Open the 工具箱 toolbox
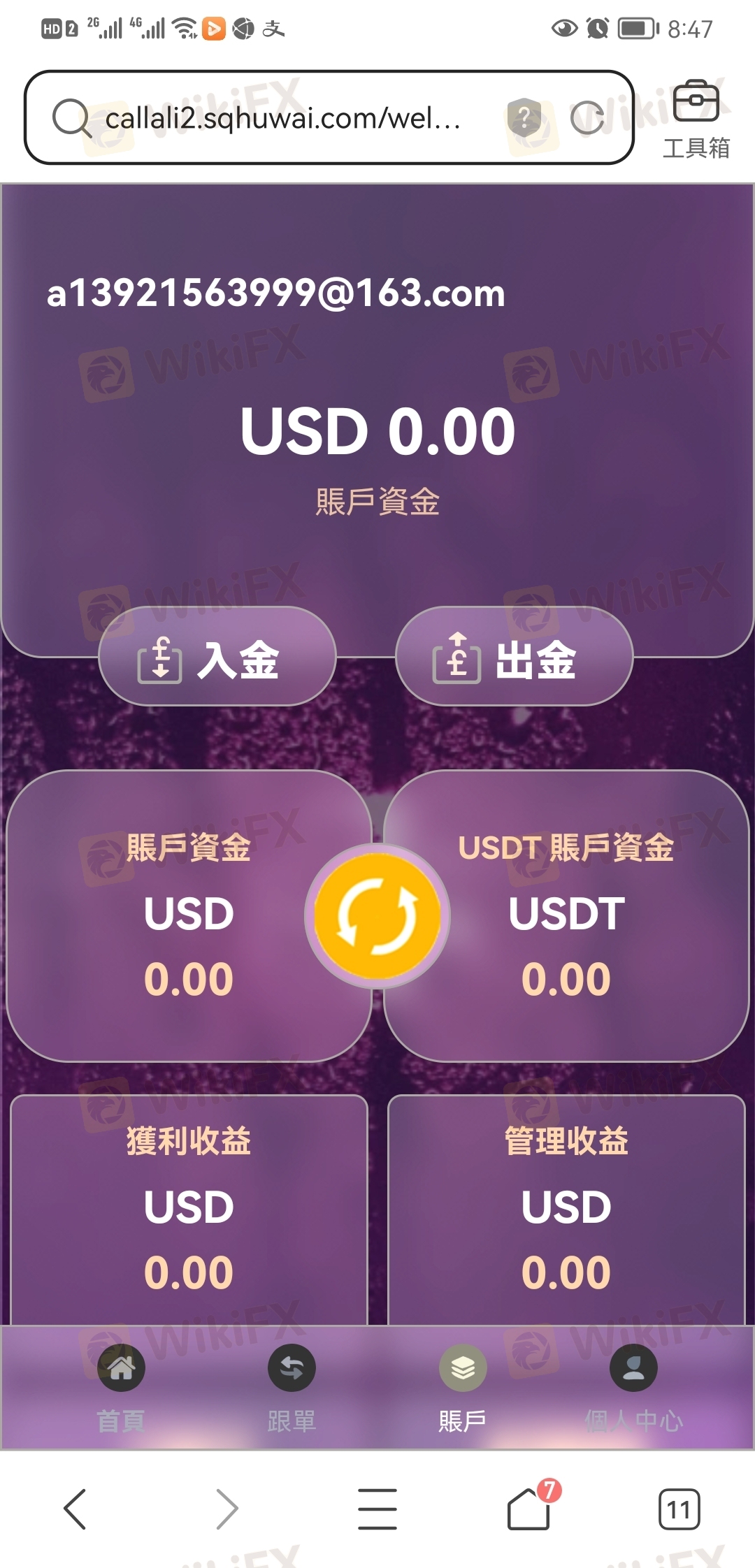The width and height of the screenshot is (755, 1568). pyautogui.click(x=696, y=119)
